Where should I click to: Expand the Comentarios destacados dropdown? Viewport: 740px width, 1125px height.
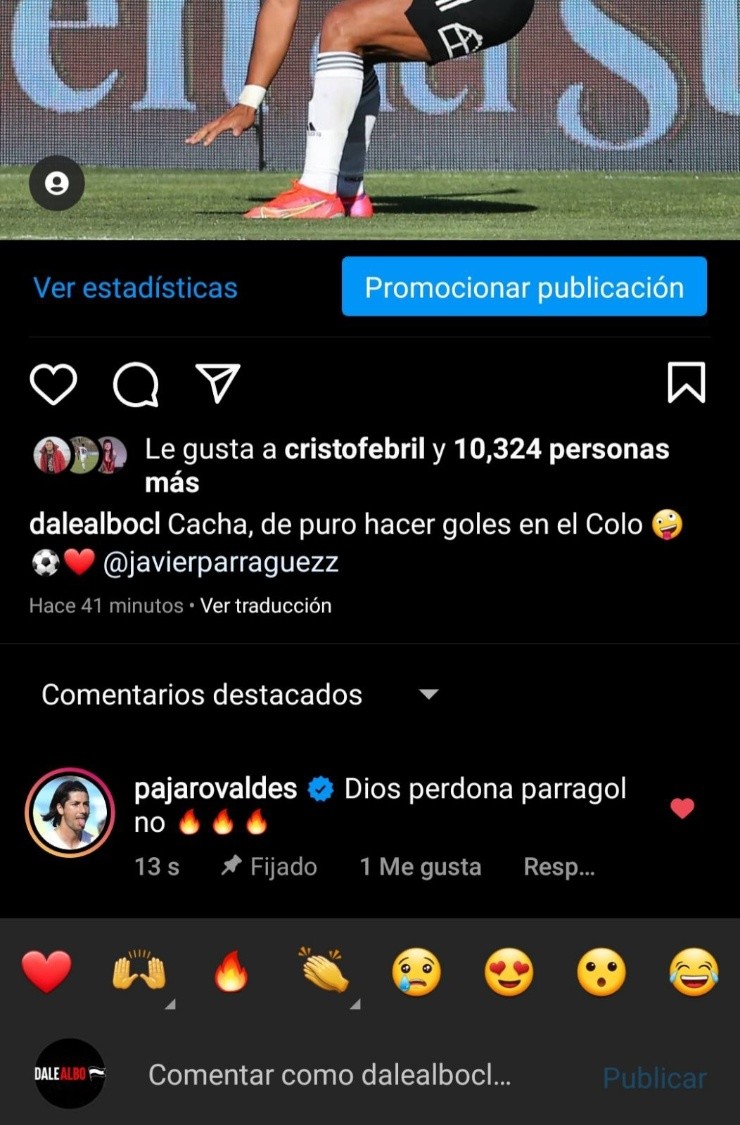[428, 694]
